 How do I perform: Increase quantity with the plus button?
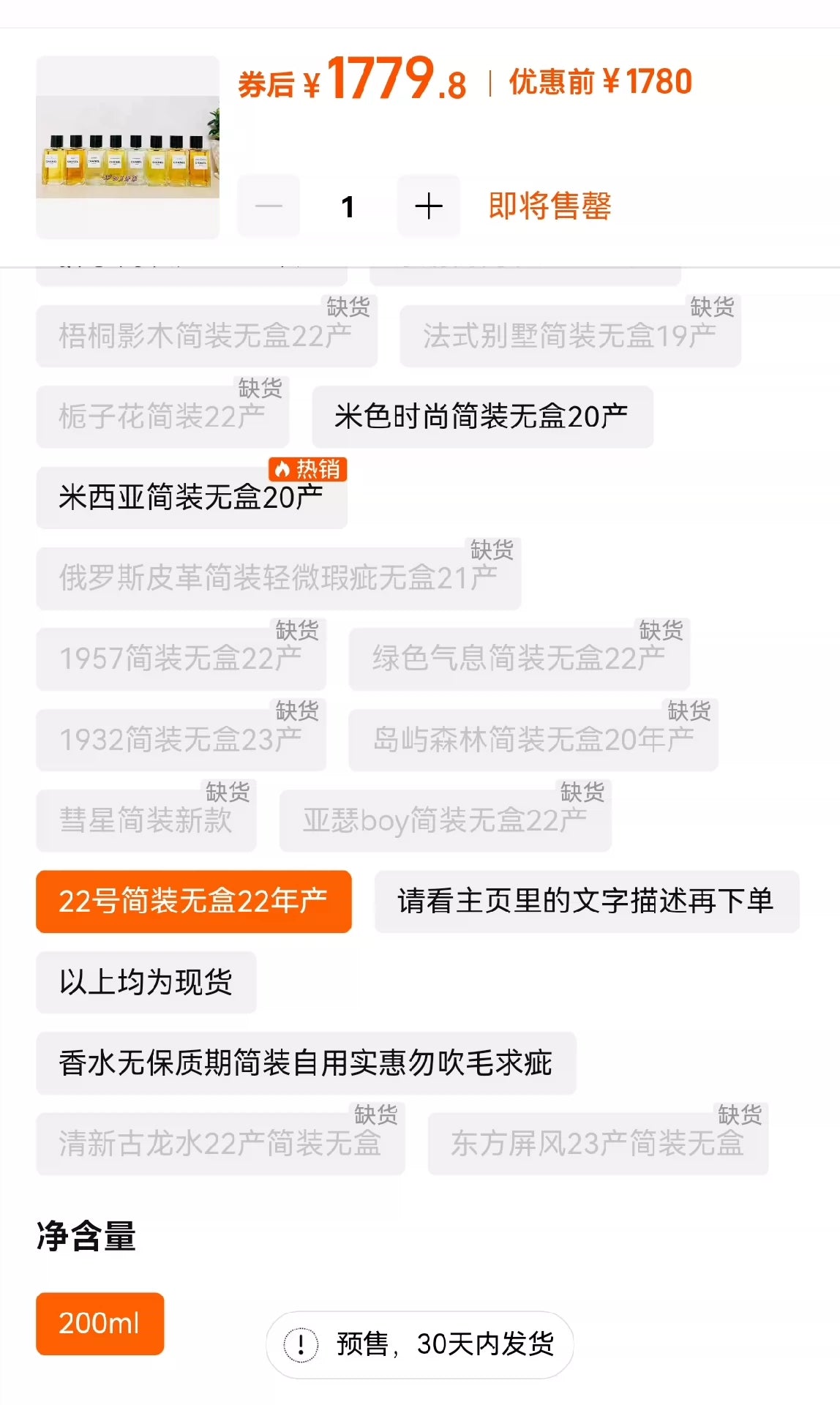click(429, 206)
